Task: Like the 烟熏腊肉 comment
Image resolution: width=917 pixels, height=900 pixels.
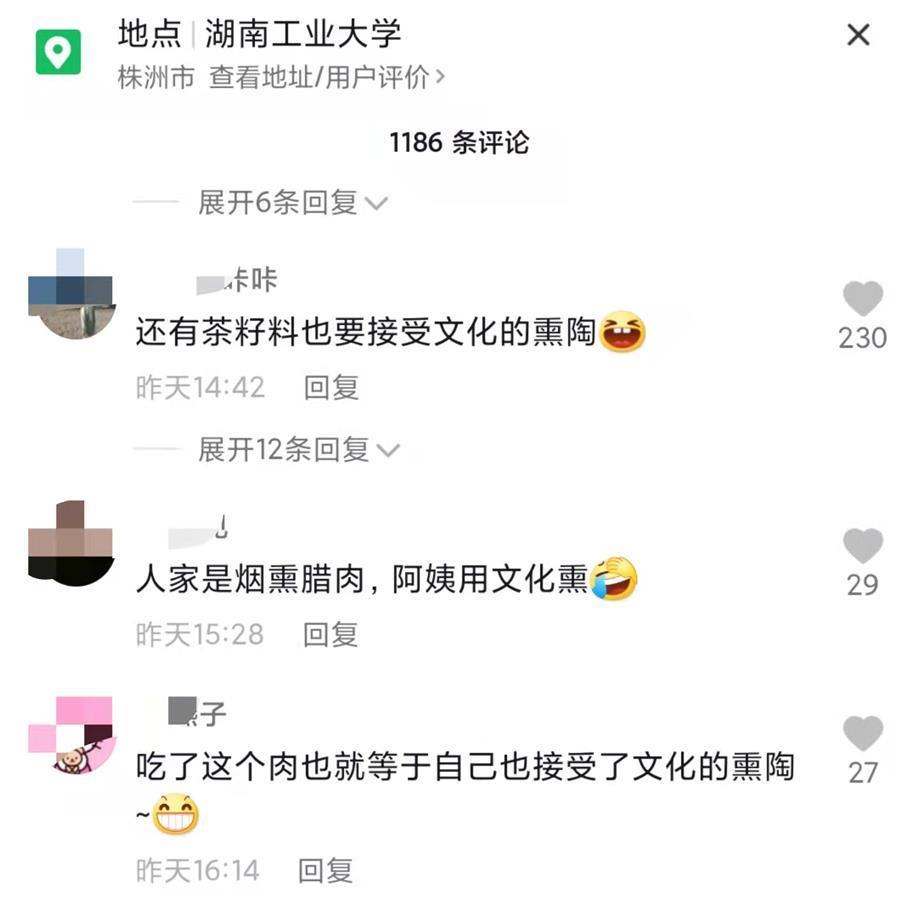Action: [x=862, y=547]
